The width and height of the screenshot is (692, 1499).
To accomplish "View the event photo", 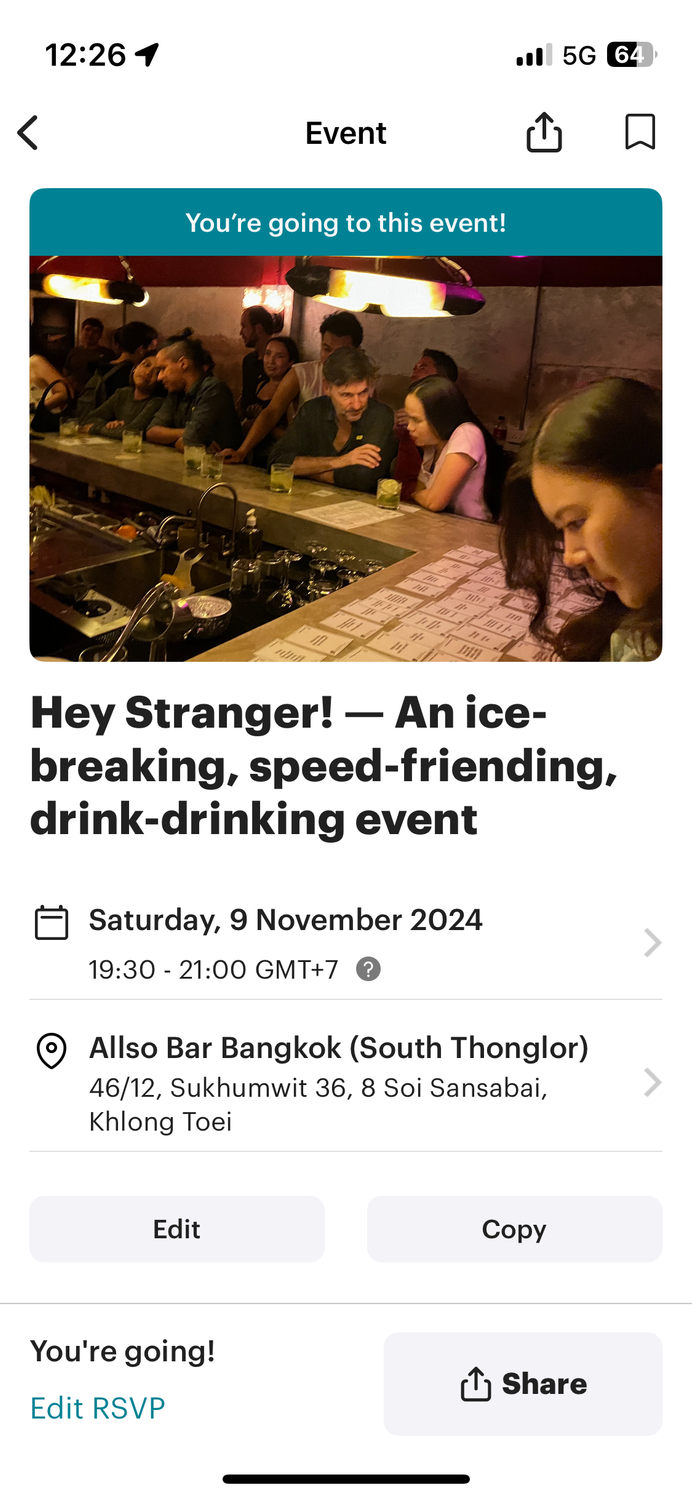I will coord(346,459).
